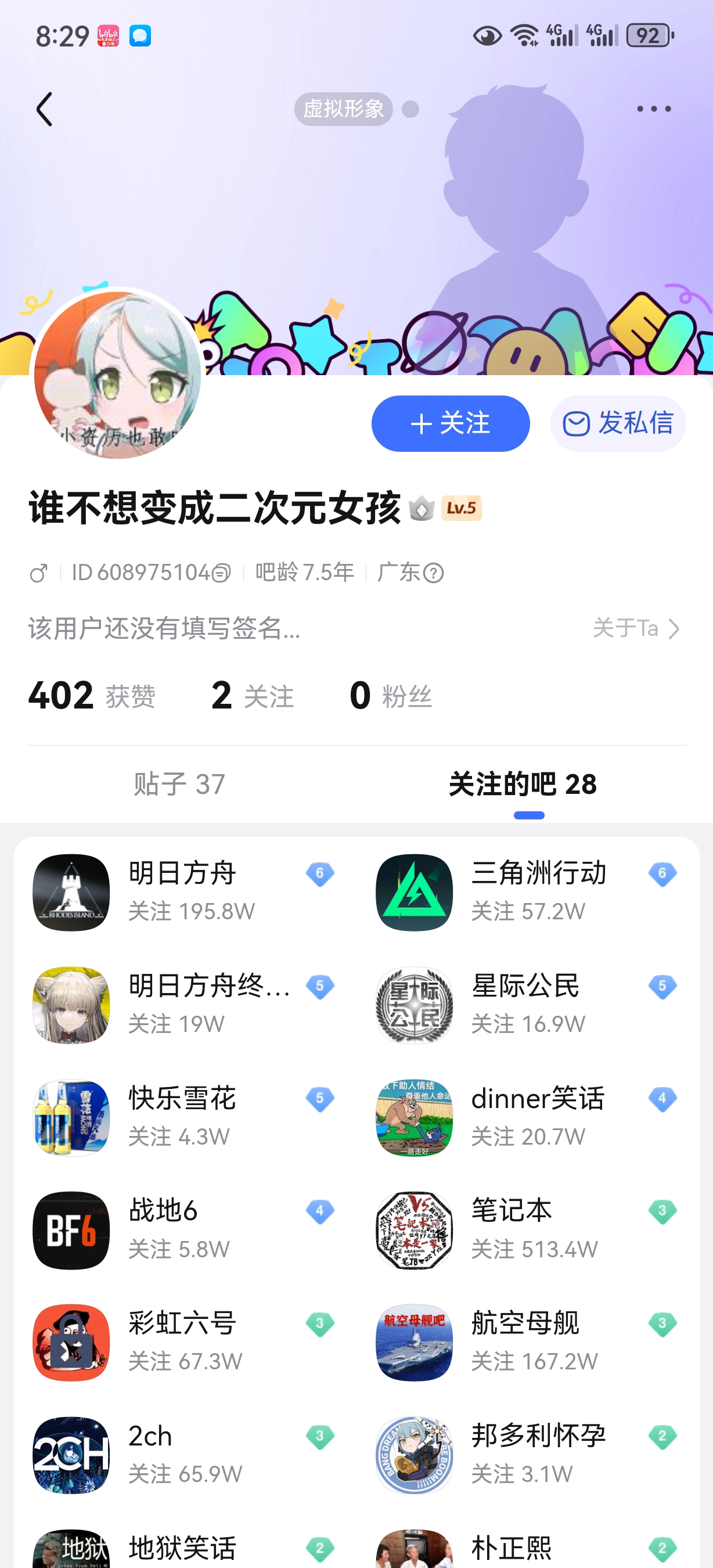Go to the 笔记本 forum
The height and width of the screenshot is (1568, 713).
(526, 1229)
